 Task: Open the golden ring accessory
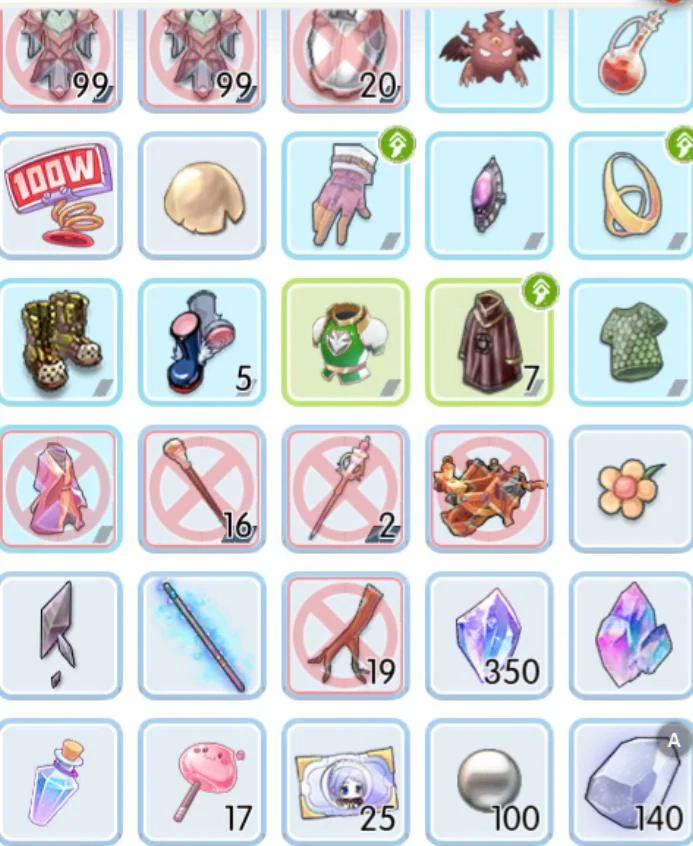(632, 195)
